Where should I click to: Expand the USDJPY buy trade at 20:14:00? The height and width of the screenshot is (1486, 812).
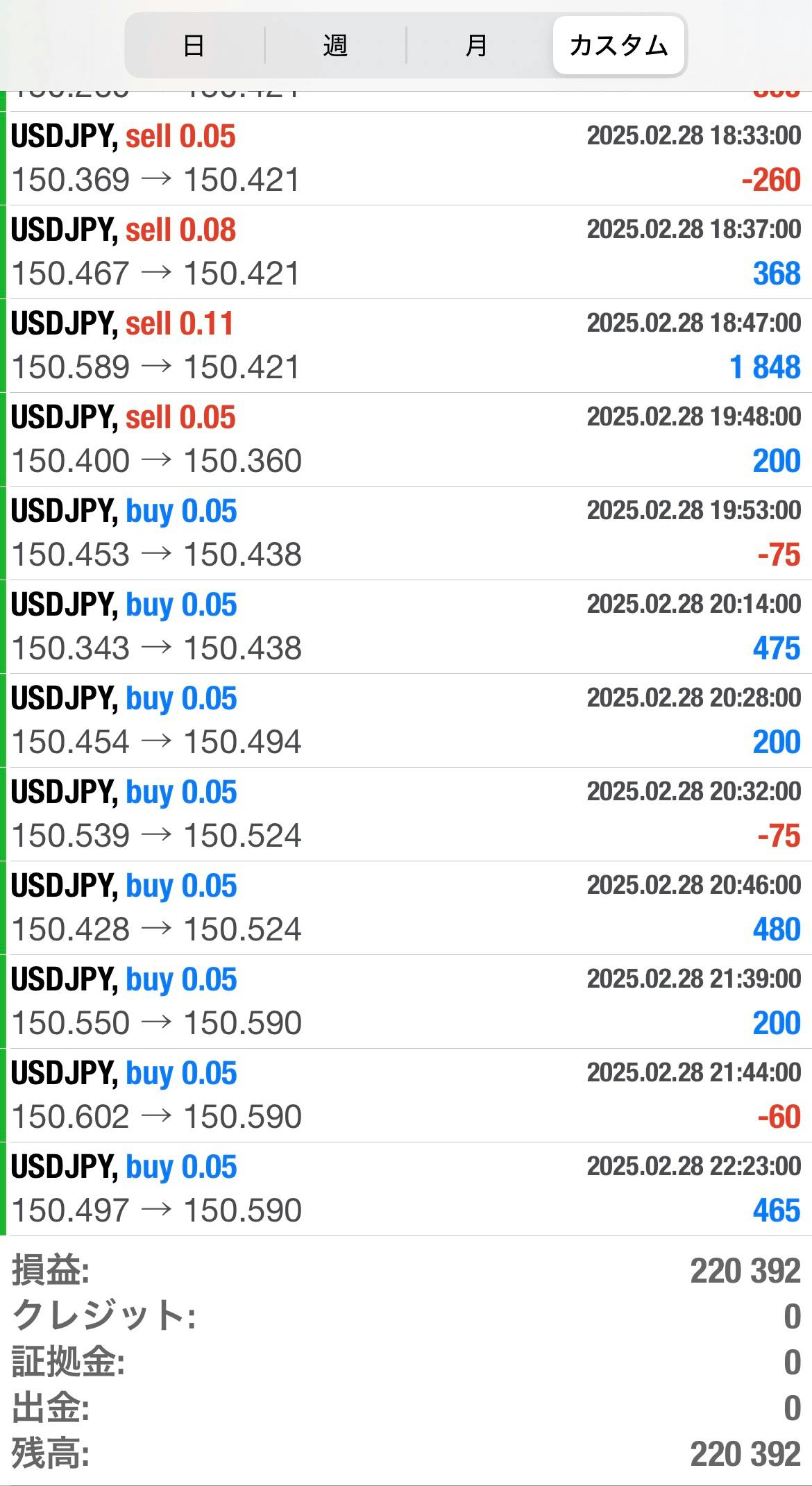click(406, 627)
